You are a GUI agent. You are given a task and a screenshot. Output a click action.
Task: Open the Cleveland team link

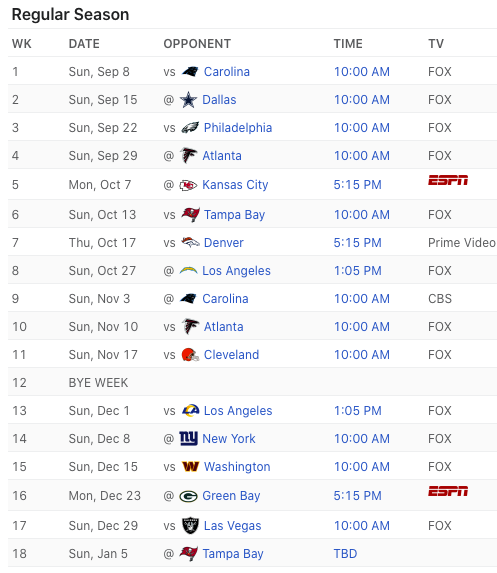(231, 355)
